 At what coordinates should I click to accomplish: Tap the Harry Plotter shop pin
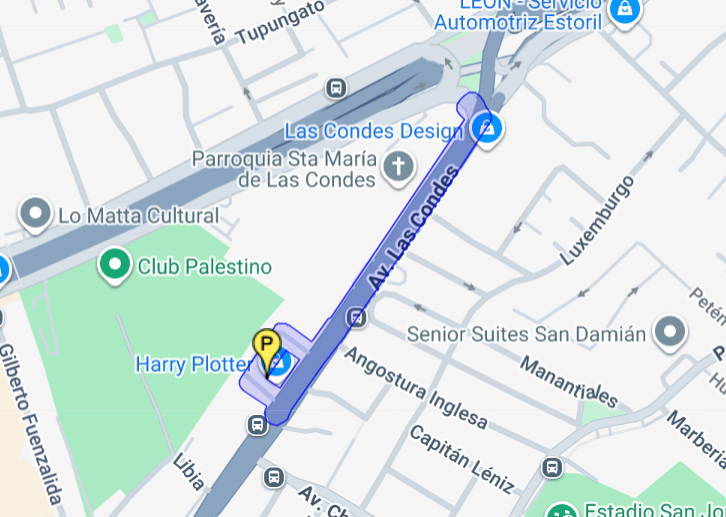coord(281,364)
